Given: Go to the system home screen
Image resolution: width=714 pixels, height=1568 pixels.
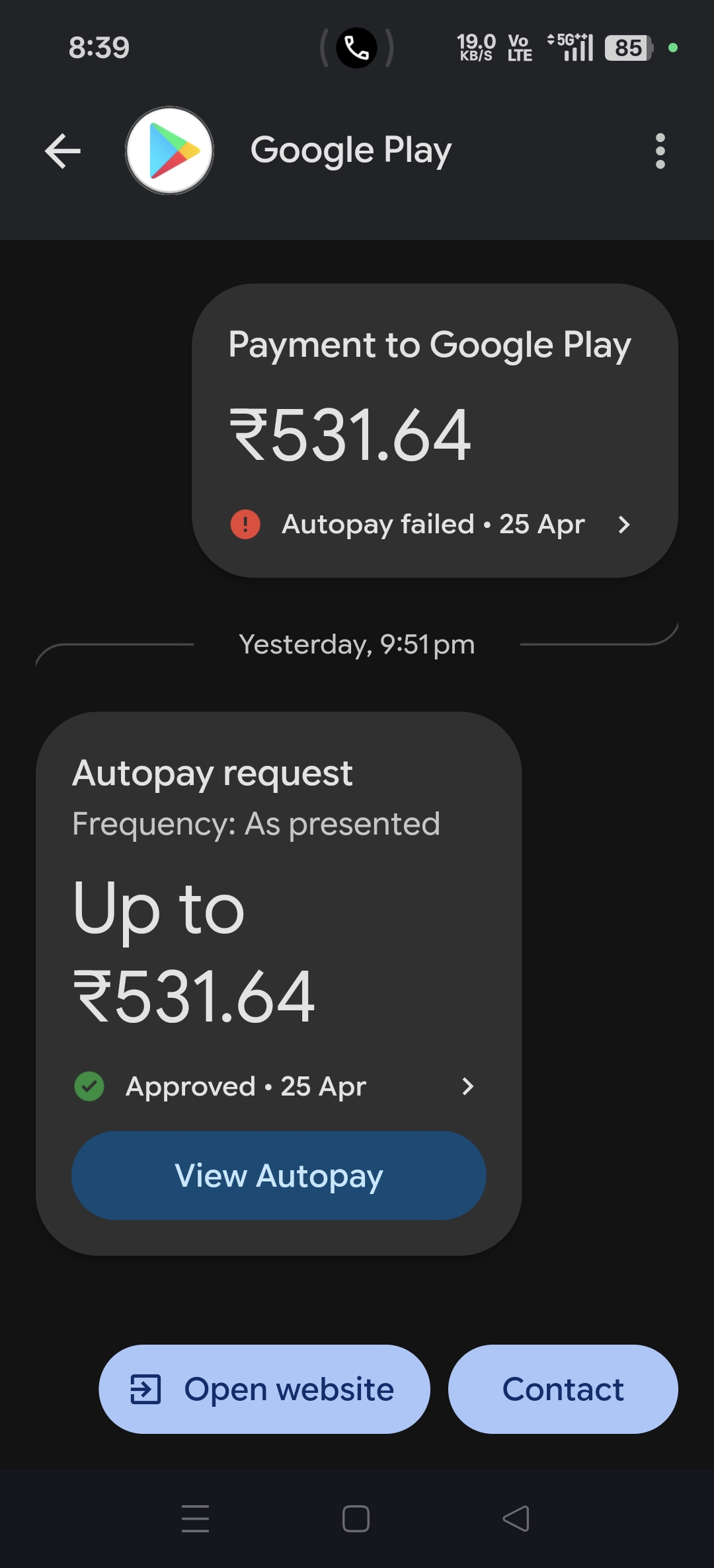Looking at the screenshot, I should (x=356, y=1518).
